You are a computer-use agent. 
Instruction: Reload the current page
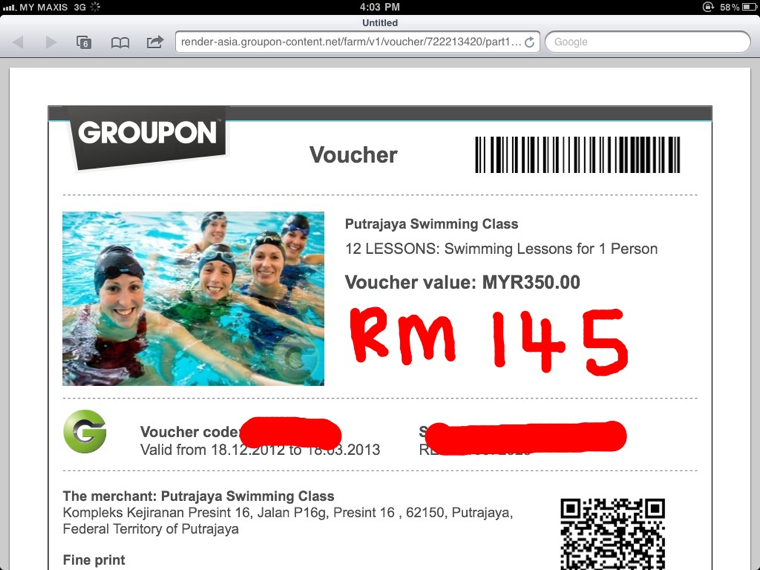[x=529, y=42]
